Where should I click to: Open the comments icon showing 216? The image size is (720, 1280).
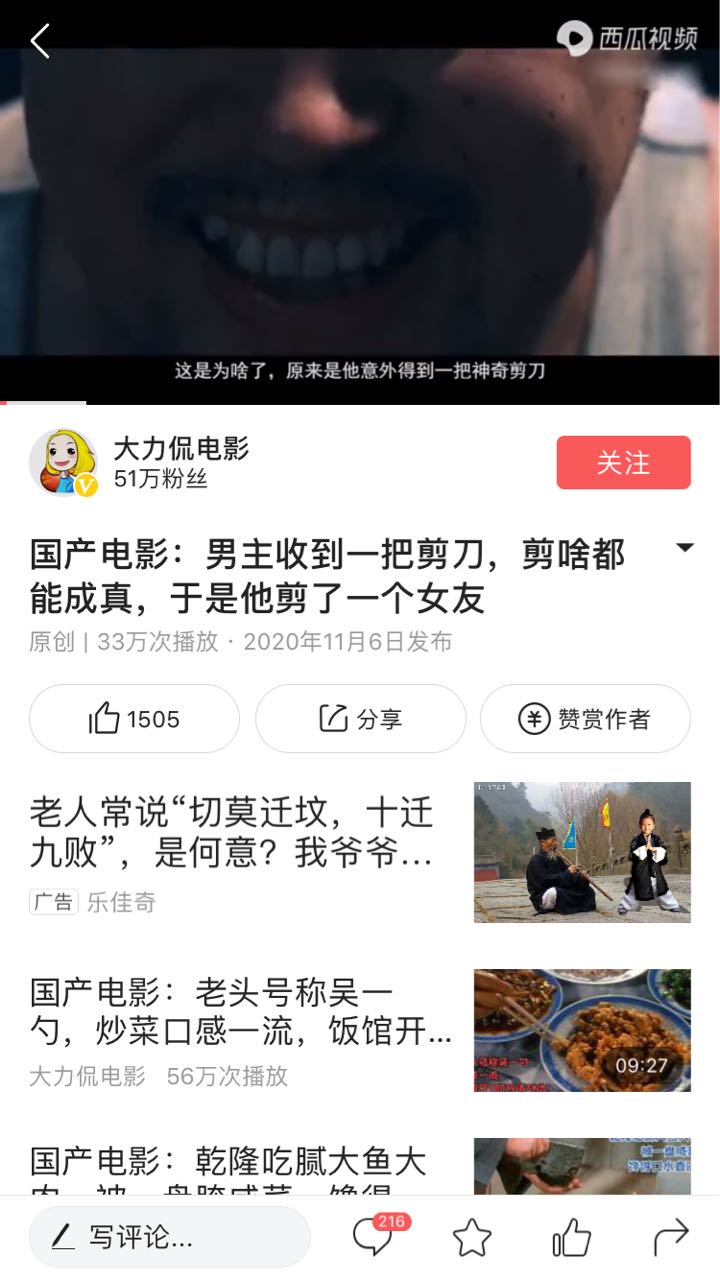click(375, 1237)
